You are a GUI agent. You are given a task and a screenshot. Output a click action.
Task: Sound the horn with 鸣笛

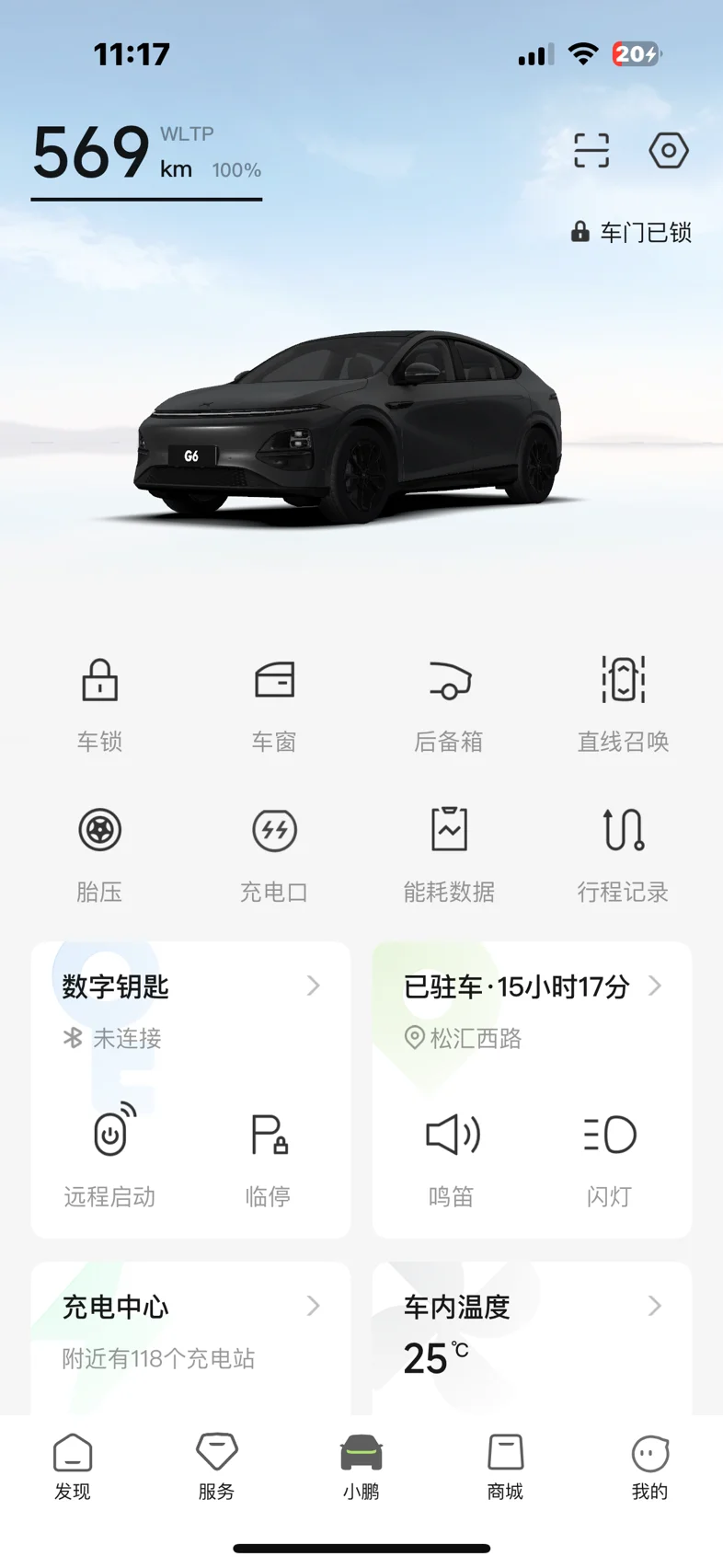(452, 1155)
